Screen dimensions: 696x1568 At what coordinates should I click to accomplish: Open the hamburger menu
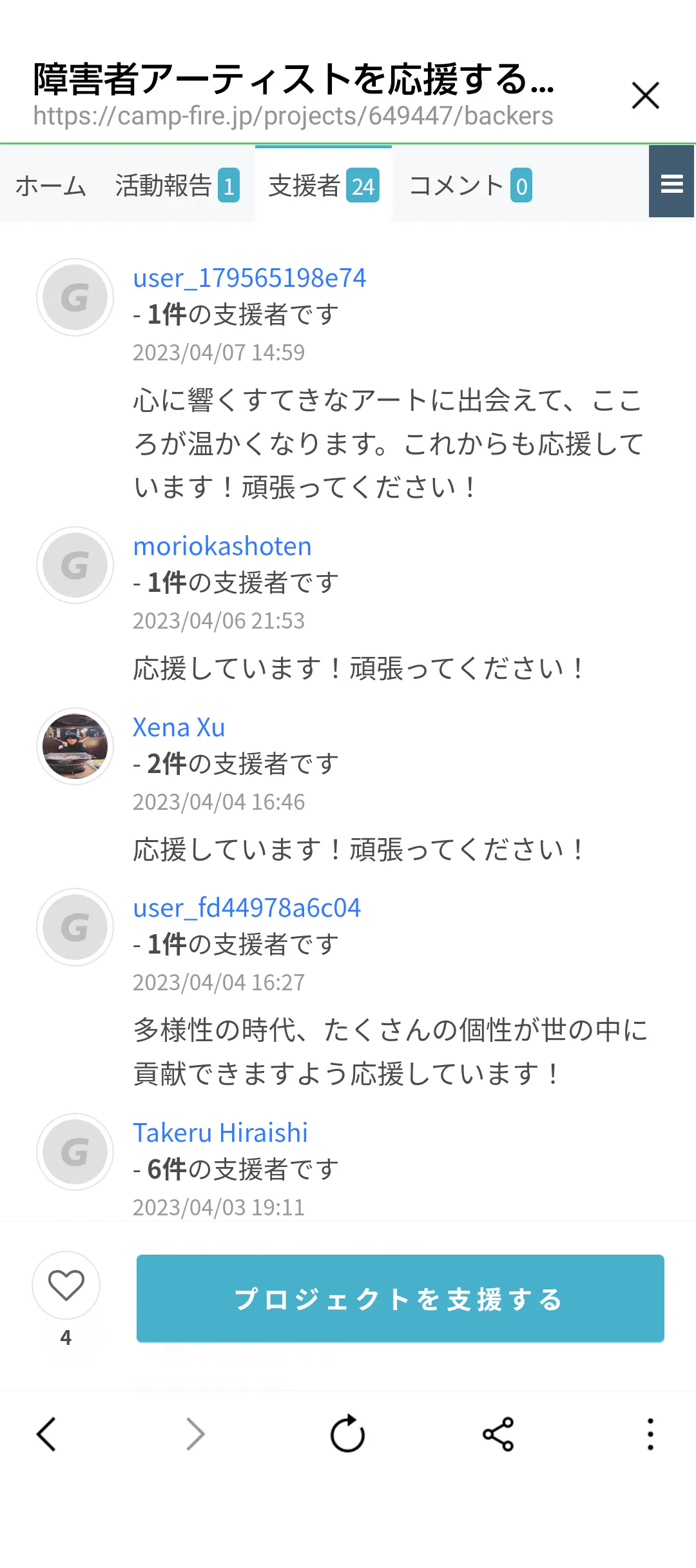(672, 183)
